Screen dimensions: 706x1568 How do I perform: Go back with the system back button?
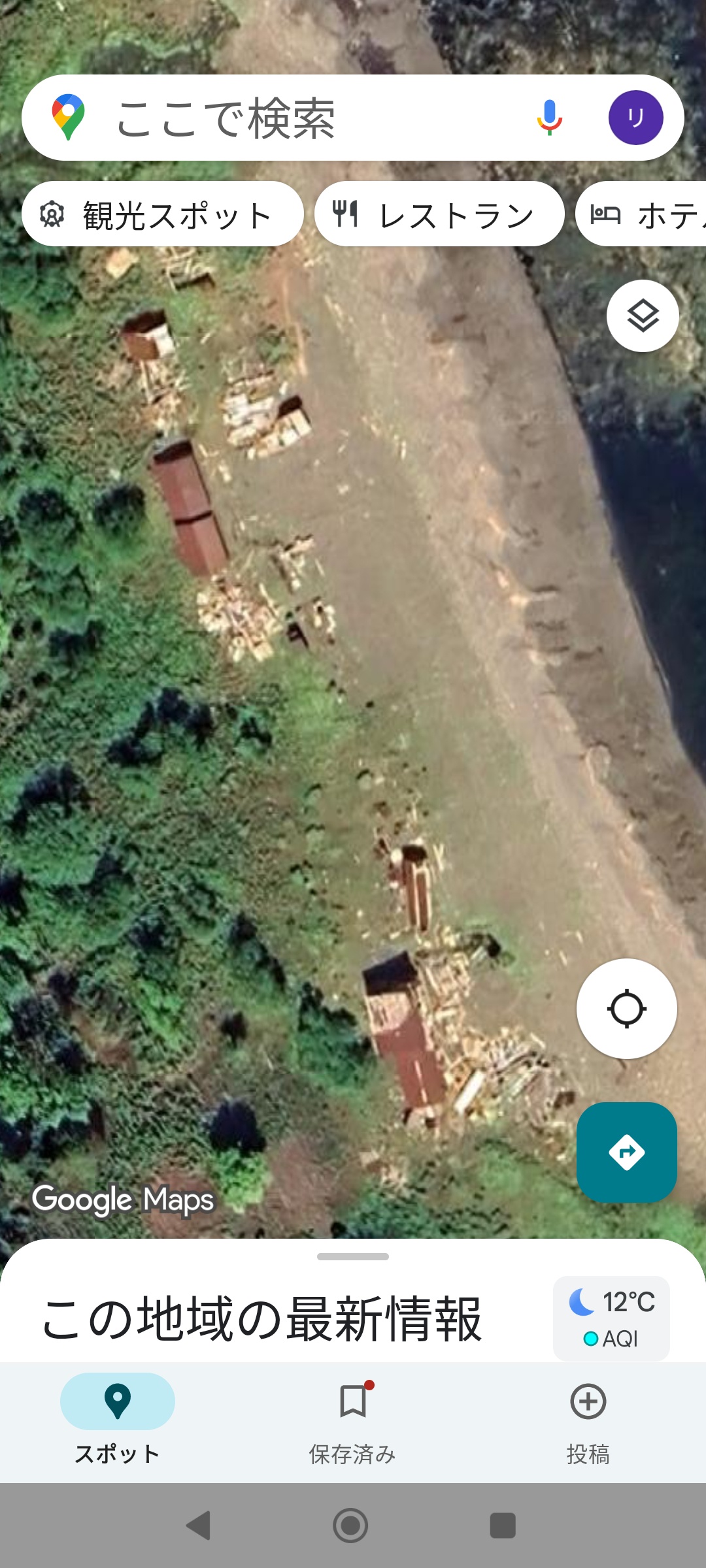[199, 1526]
